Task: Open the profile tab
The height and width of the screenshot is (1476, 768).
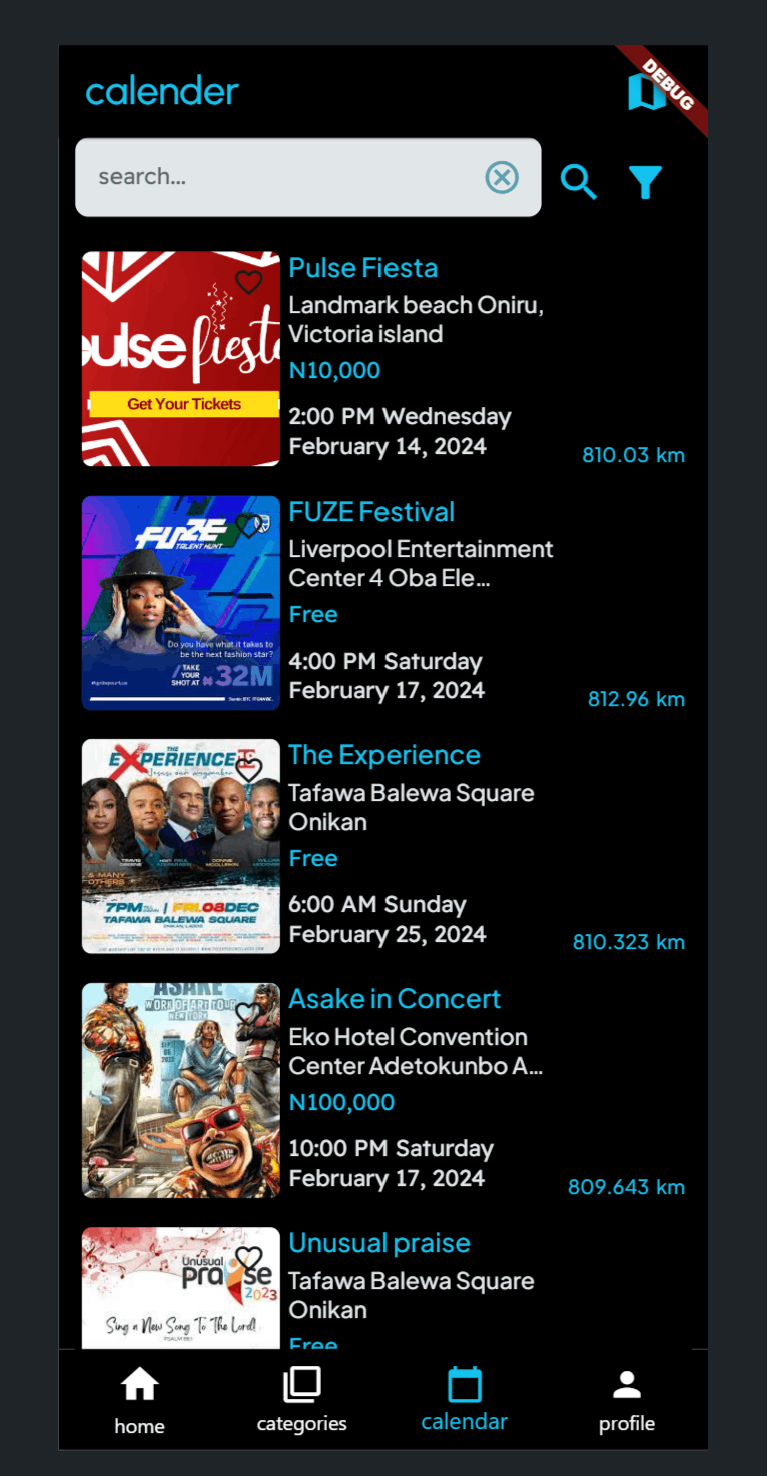Action: 627,1400
